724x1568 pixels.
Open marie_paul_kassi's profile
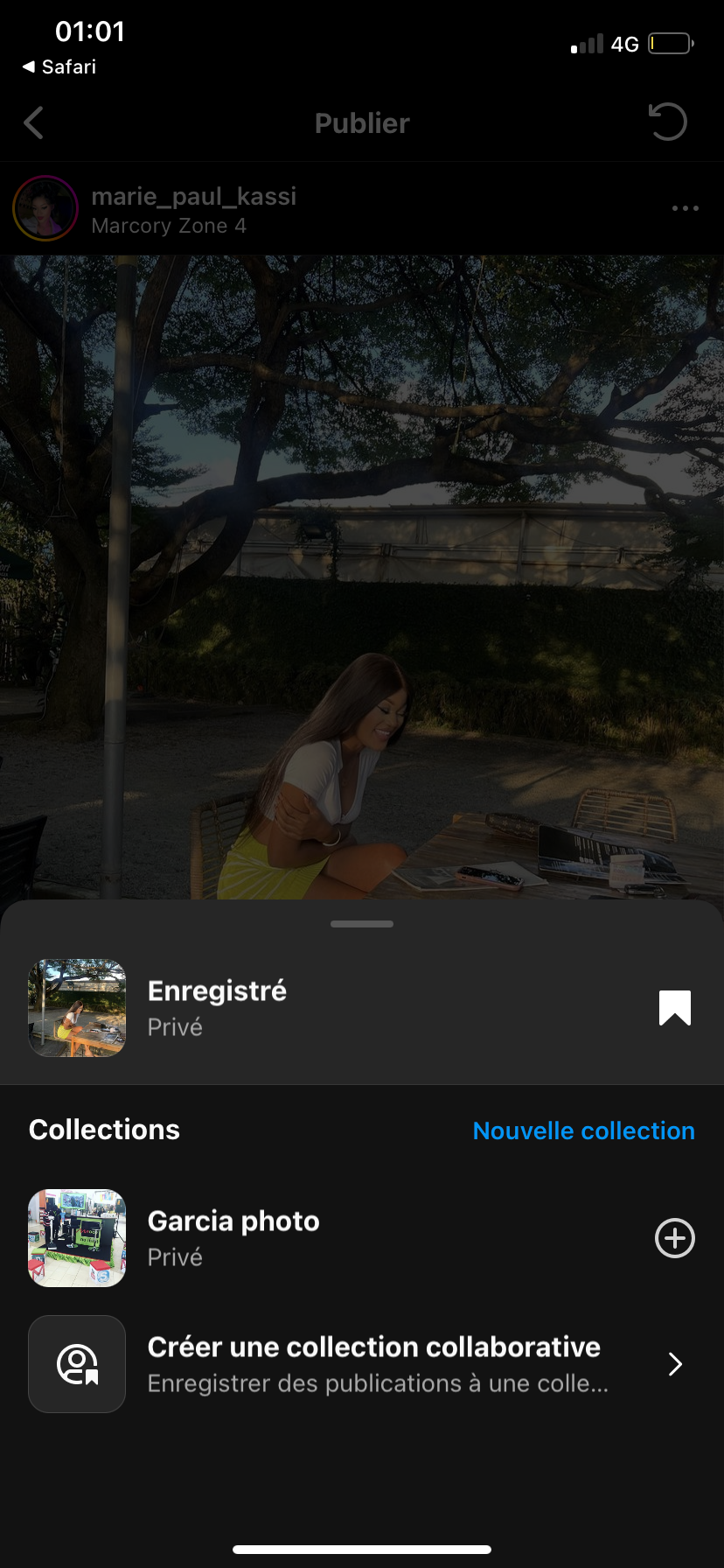(x=194, y=196)
